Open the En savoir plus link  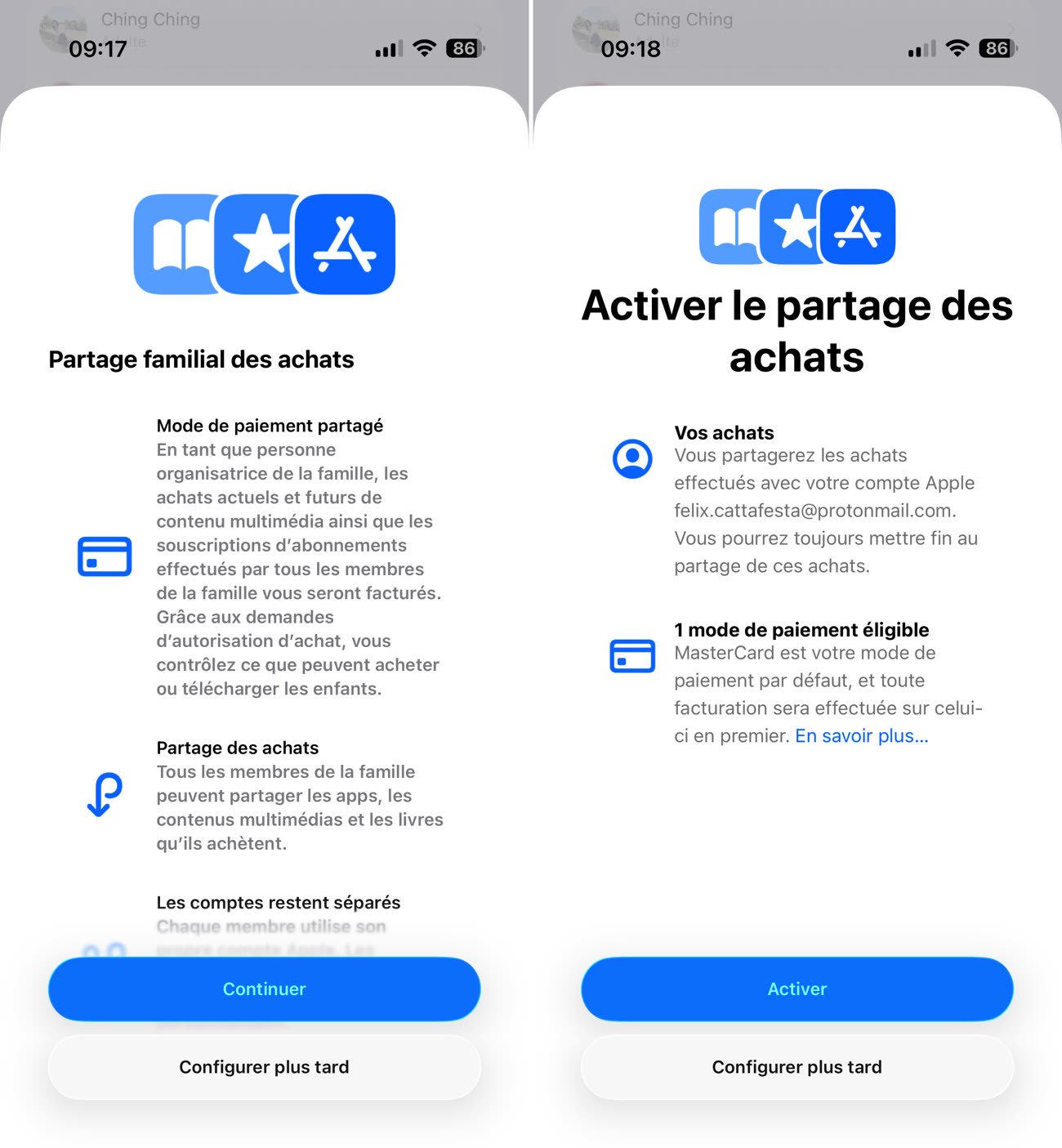[861, 736]
